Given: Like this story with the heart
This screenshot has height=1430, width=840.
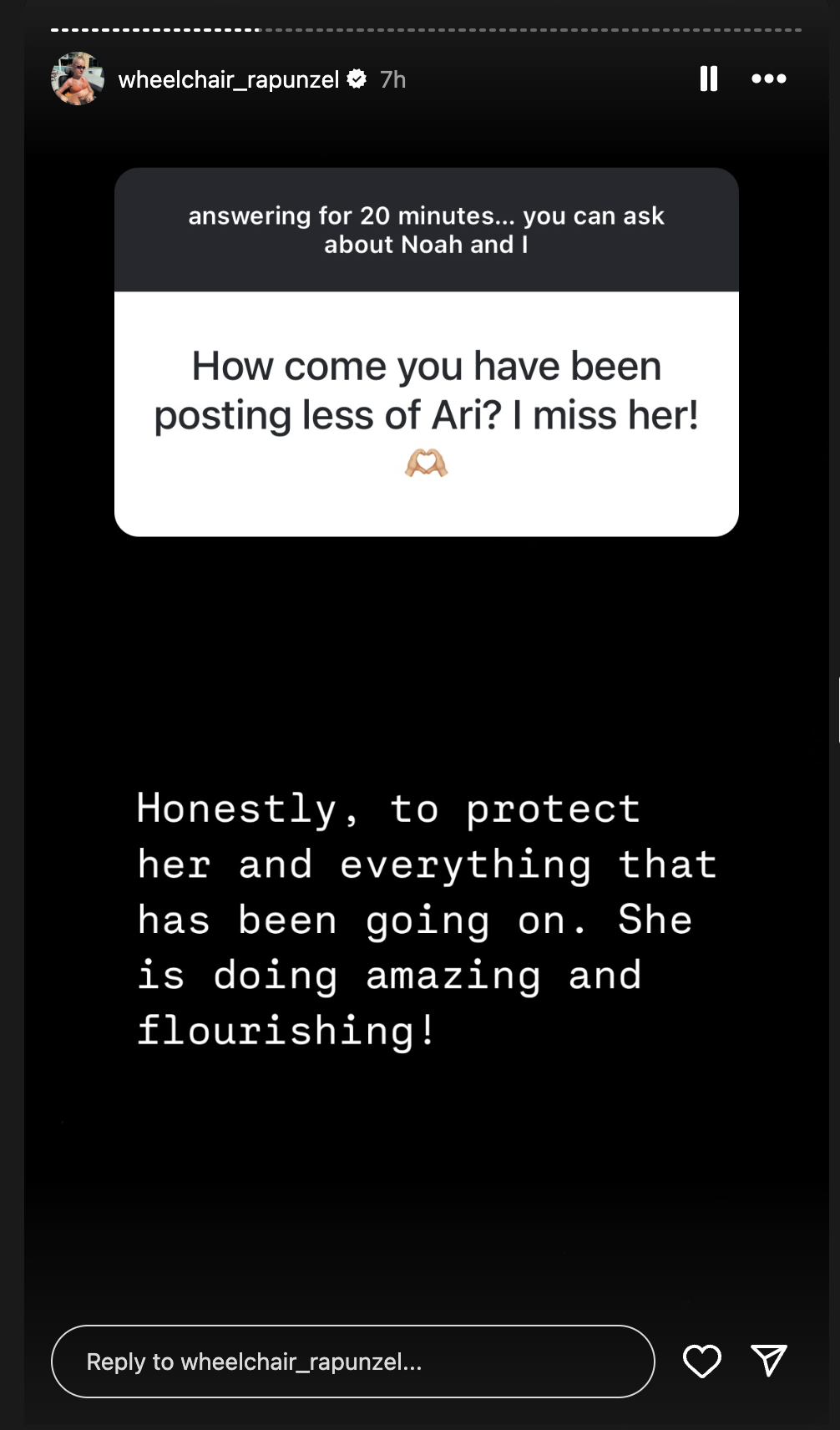Looking at the screenshot, I should 702,1362.
